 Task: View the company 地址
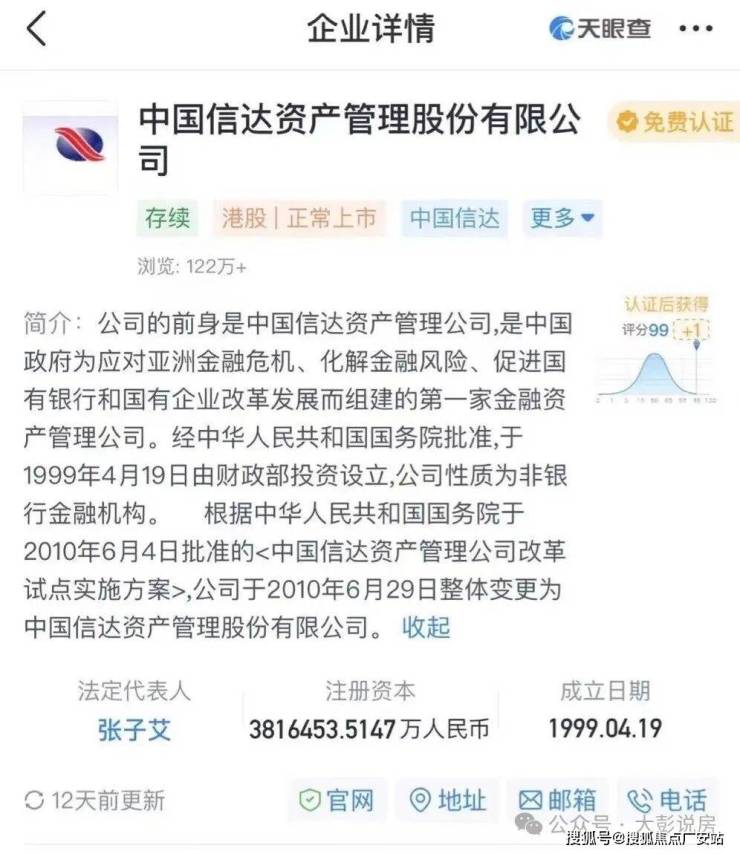[x=448, y=800]
